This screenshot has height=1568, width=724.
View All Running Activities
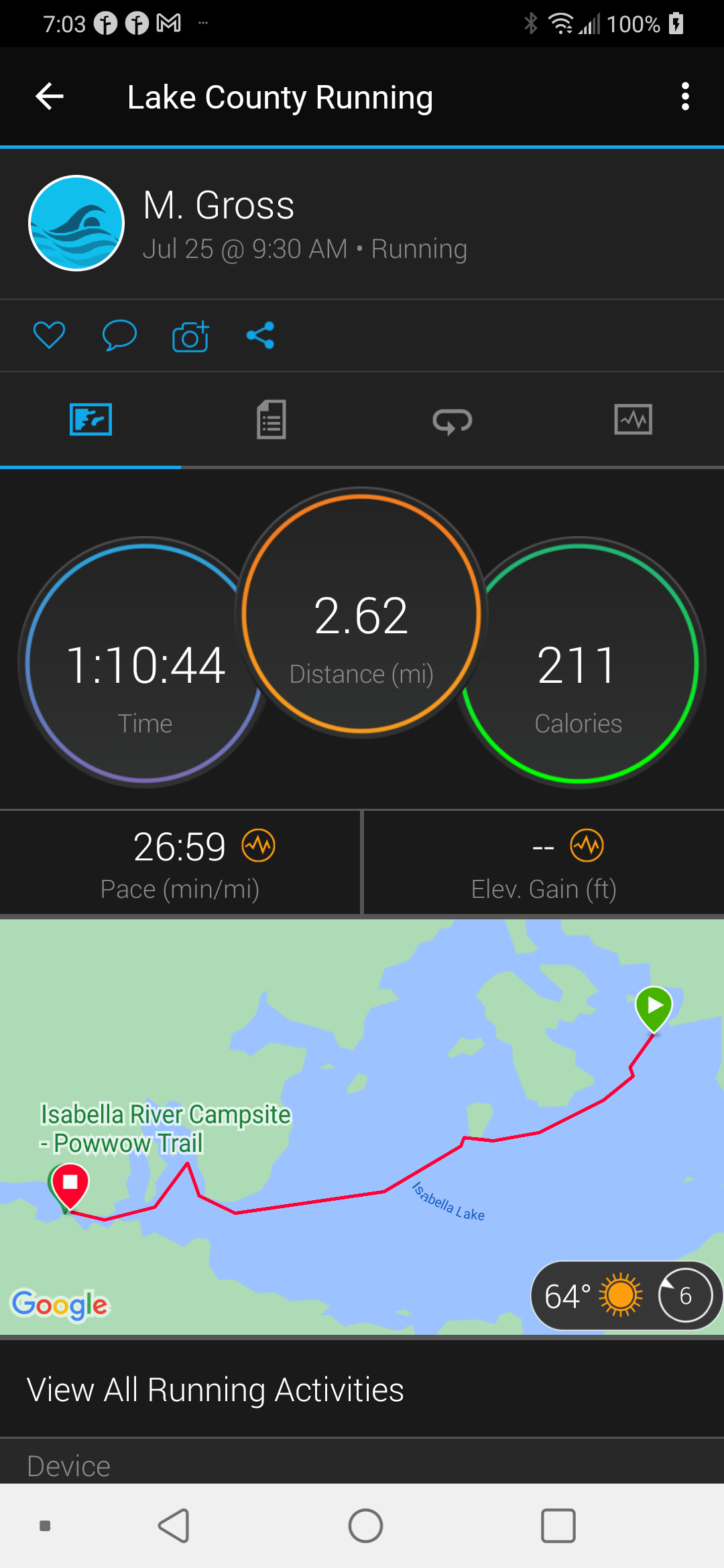pyautogui.click(x=216, y=1390)
